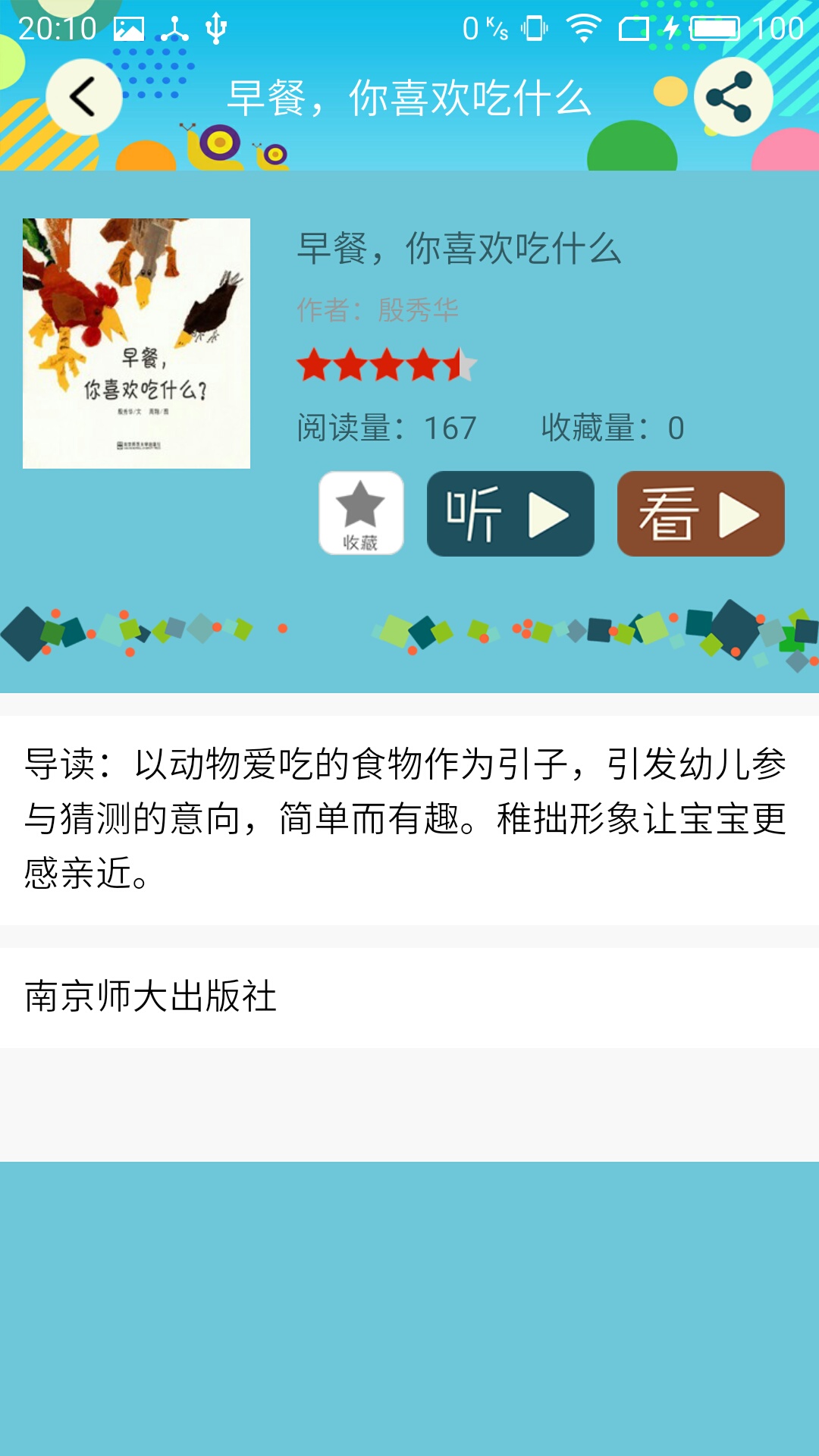Open the book cover image

pos(136,344)
